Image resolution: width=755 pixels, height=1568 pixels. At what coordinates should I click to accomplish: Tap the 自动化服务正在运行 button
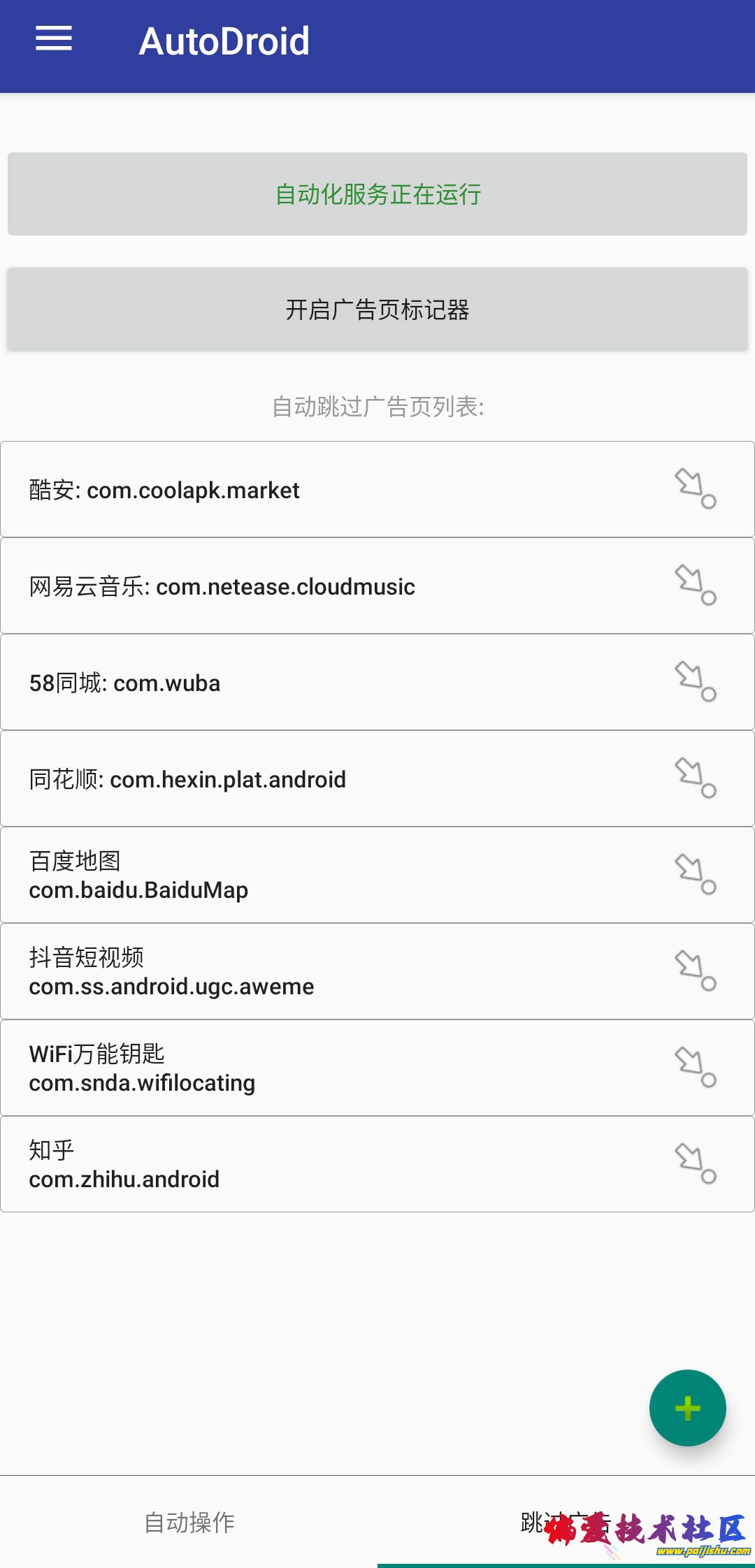(x=377, y=194)
